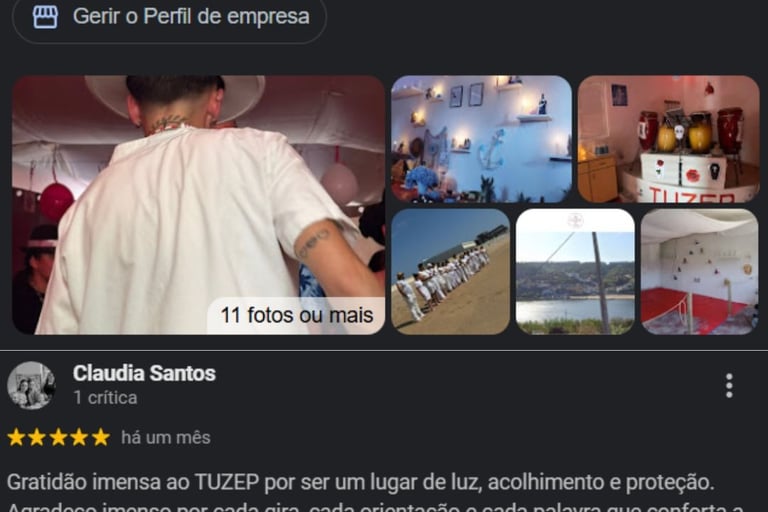View the TUZEP drums photo

click(668, 139)
